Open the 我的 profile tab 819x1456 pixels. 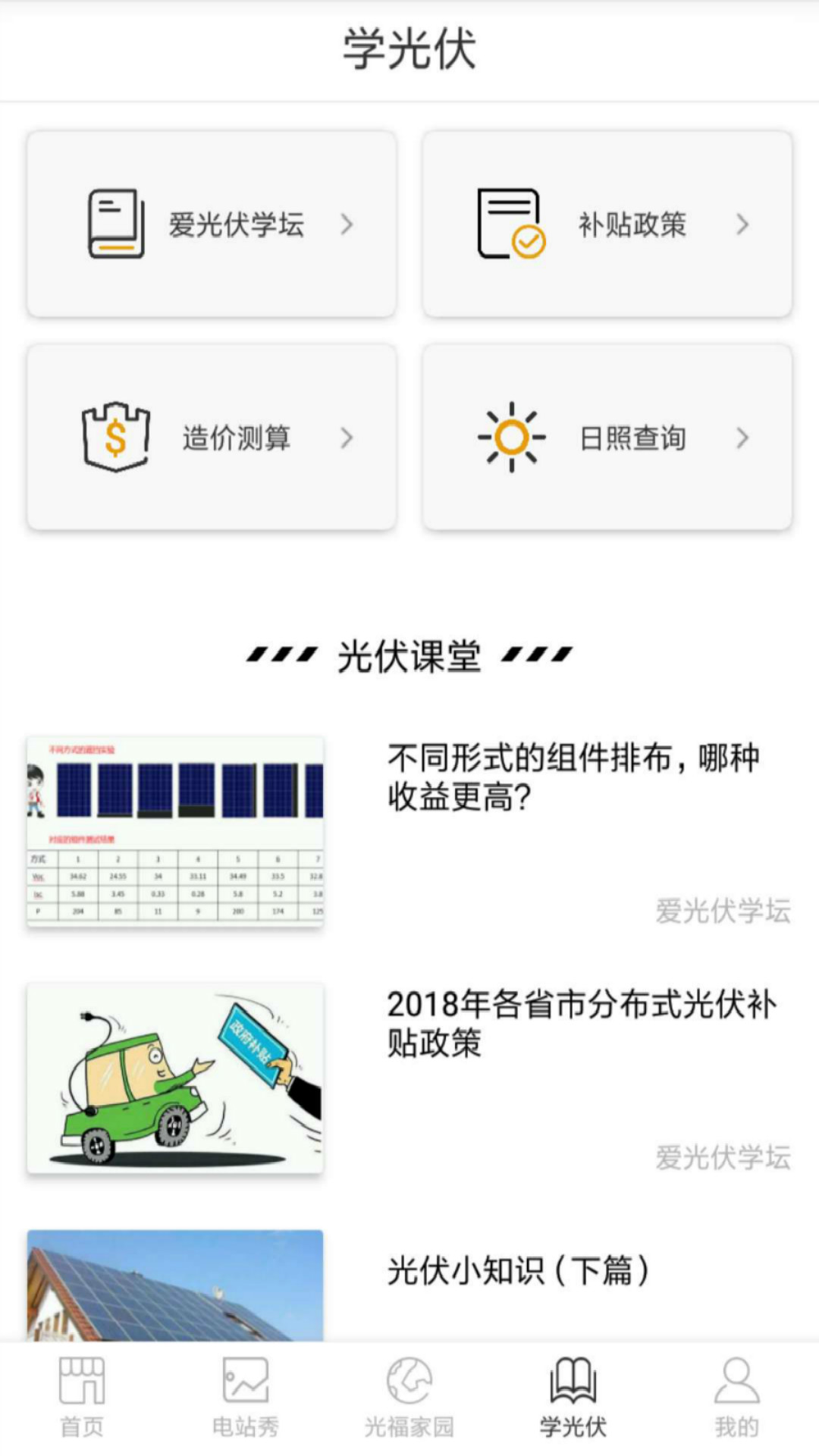pyautogui.click(x=736, y=1397)
